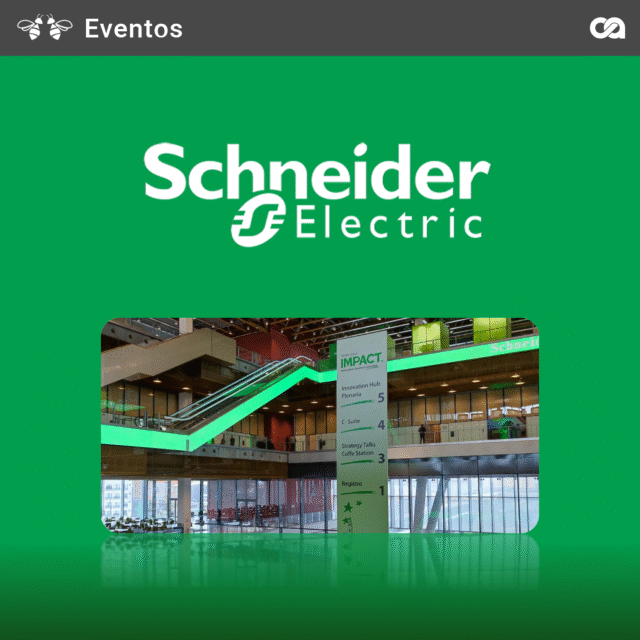This screenshot has width=640, height=640.
Task: Open the Schneider Electric event banner image
Action: 320,425
